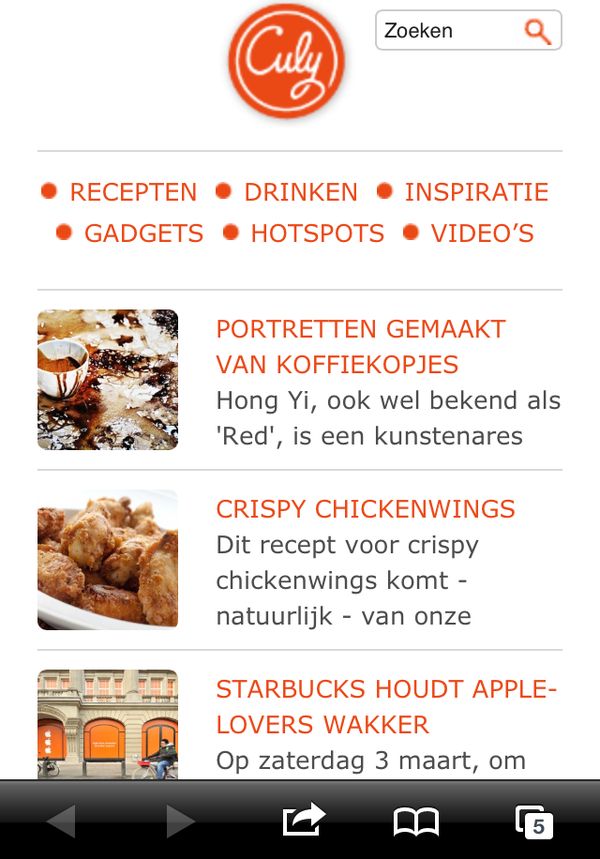View the Video's section

pyautogui.click(x=482, y=234)
